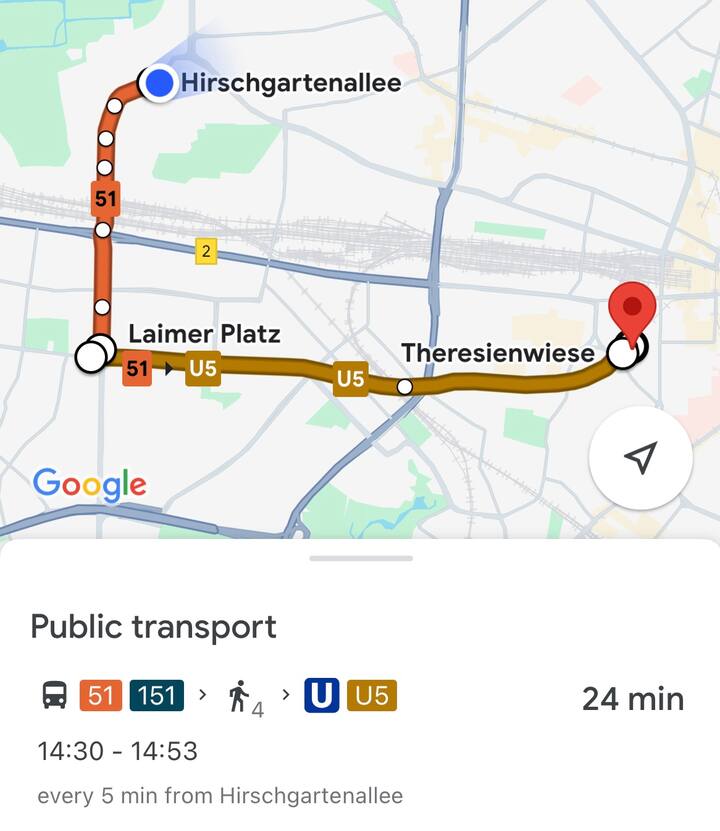Recenter map with the location arrow button

point(640,458)
